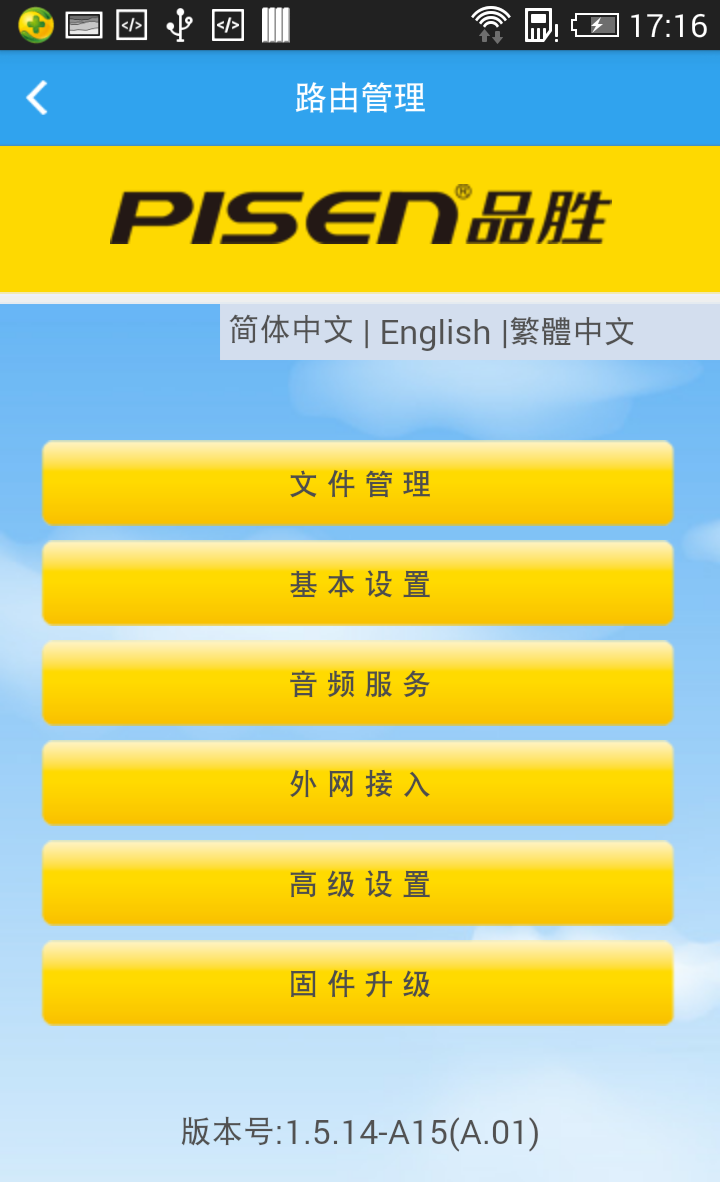
Task: Switch language to English
Action: [435, 332]
